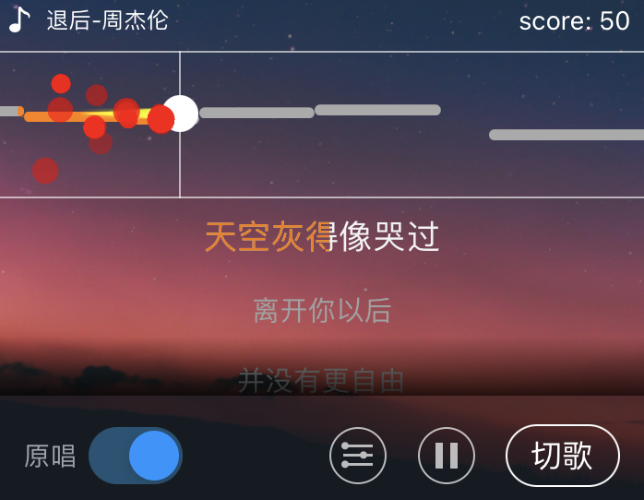Pause the karaoke playback
Viewport: 644px width, 500px height.
tap(446, 456)
